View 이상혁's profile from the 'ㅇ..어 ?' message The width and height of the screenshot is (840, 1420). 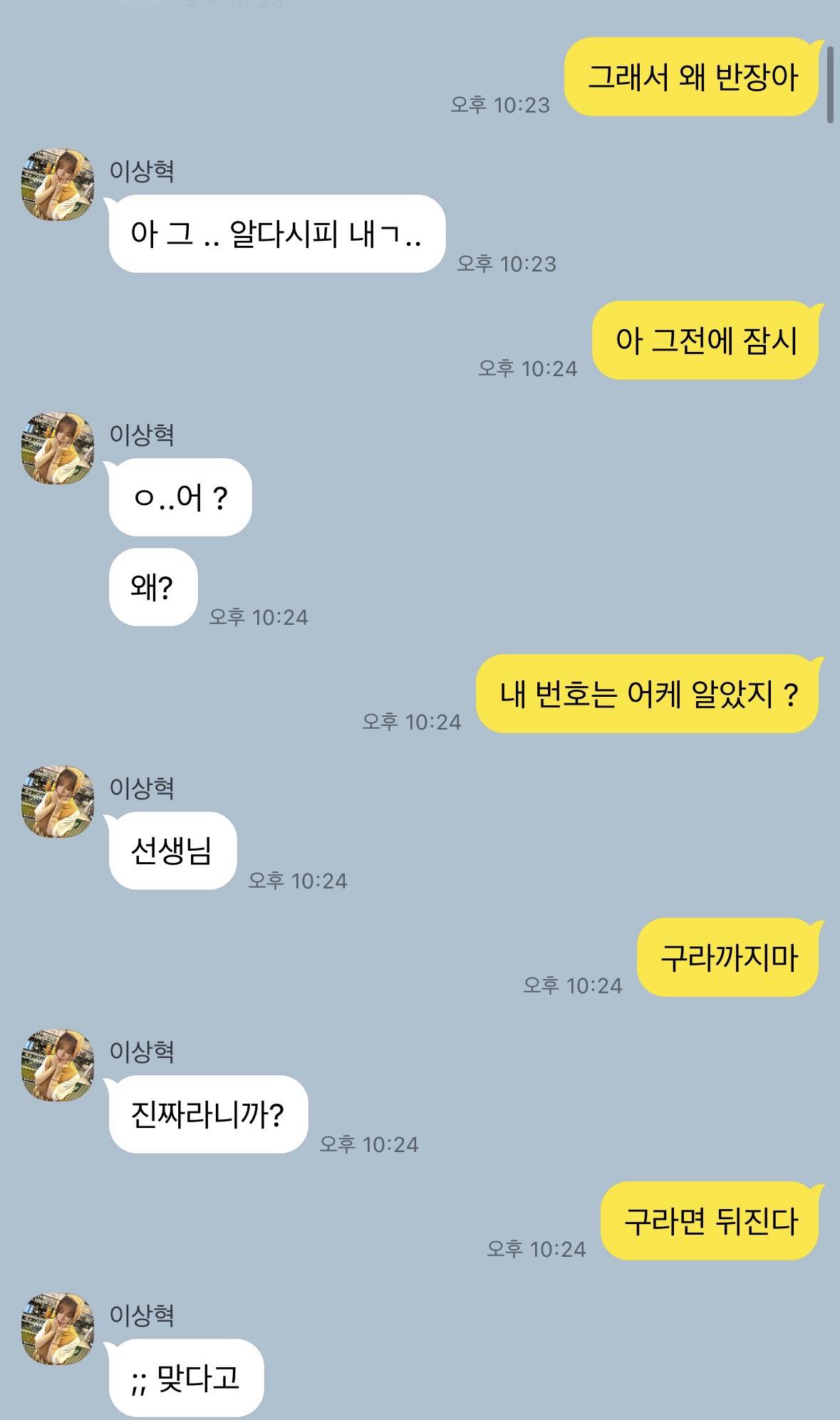[58, 448]
